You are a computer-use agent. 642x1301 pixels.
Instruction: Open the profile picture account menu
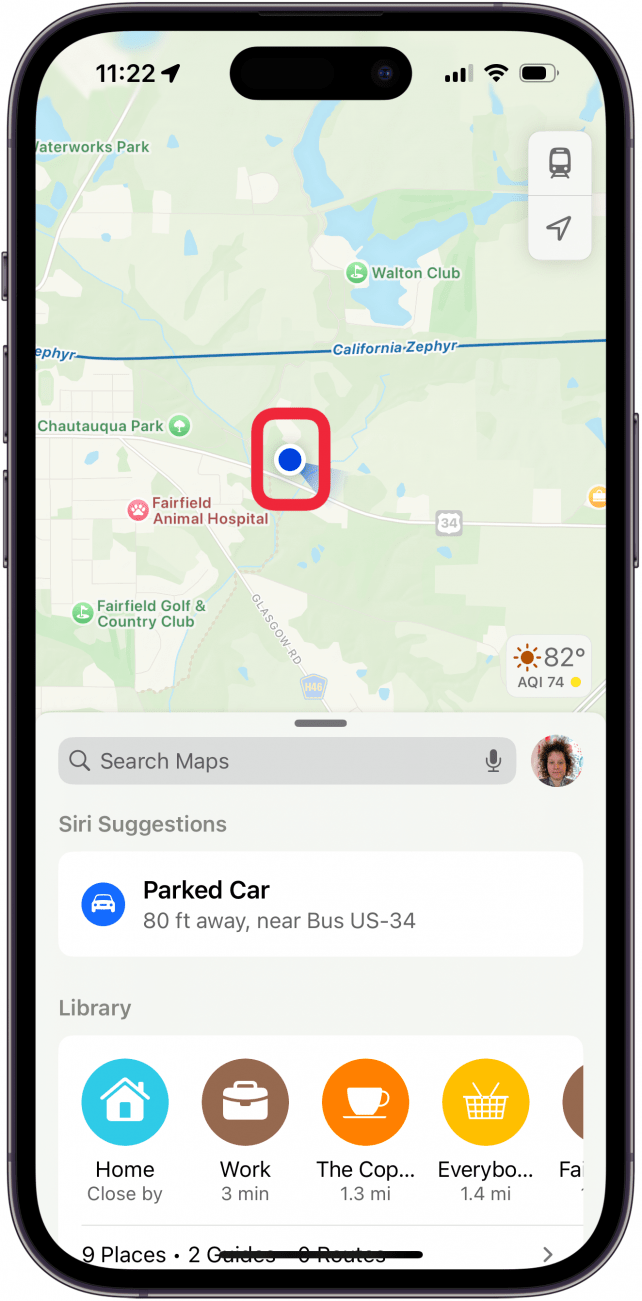coord(557,761)
